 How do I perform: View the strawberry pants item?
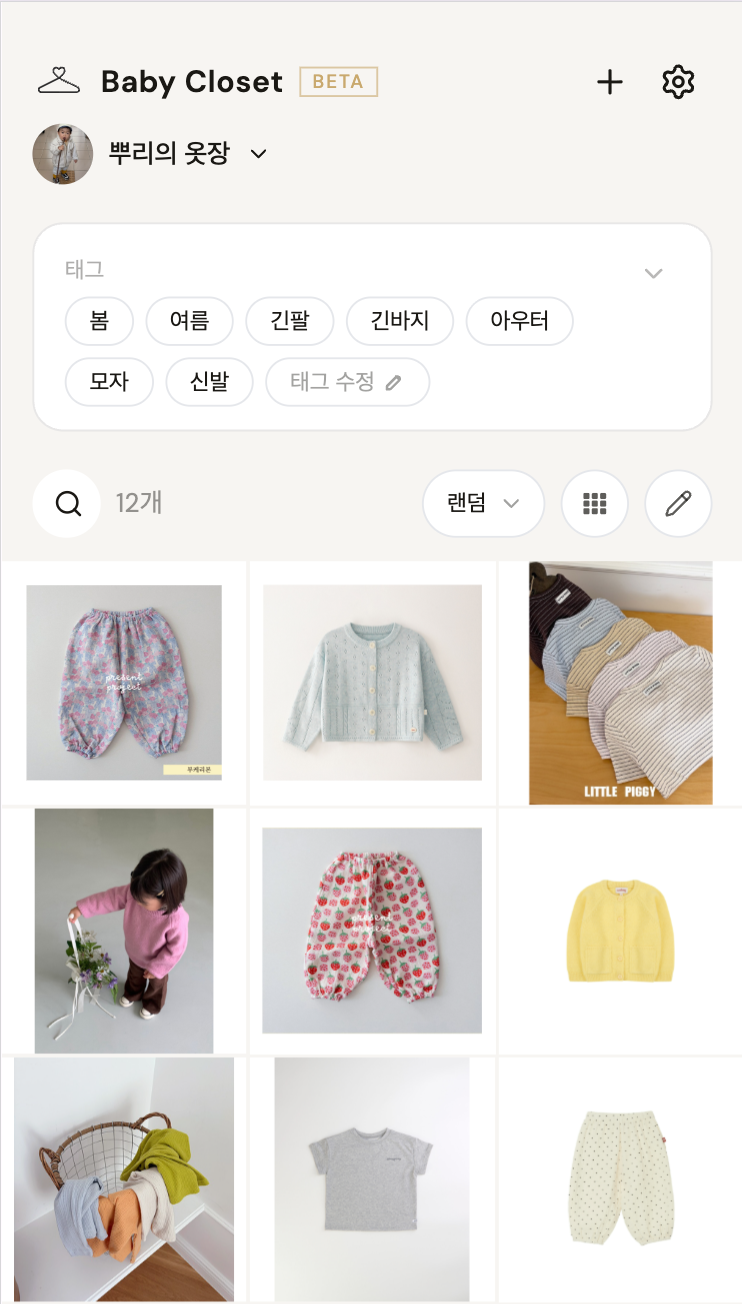click(x=372, y=931)
